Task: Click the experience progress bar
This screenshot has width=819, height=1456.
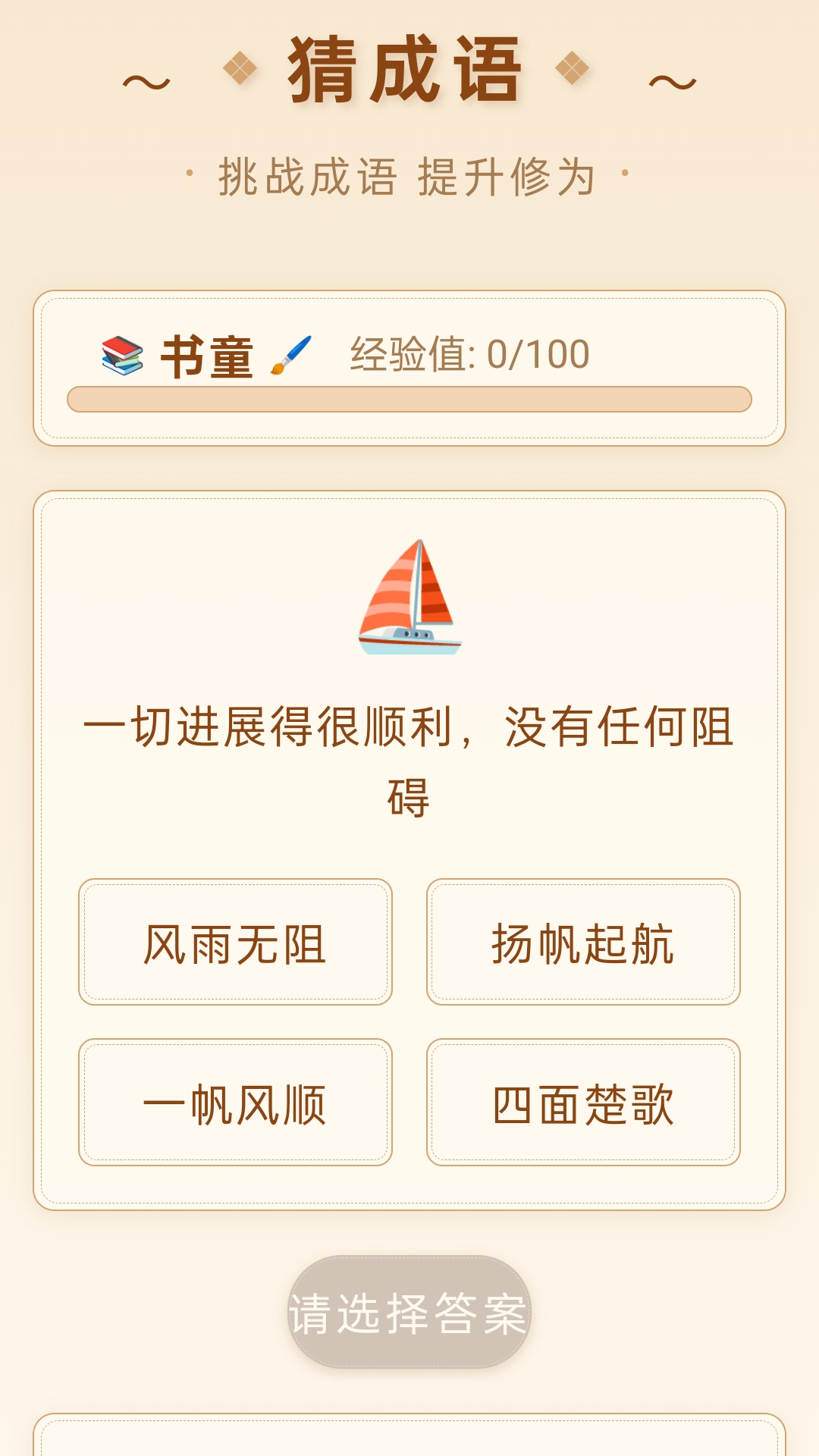Action: click(409, 397)
